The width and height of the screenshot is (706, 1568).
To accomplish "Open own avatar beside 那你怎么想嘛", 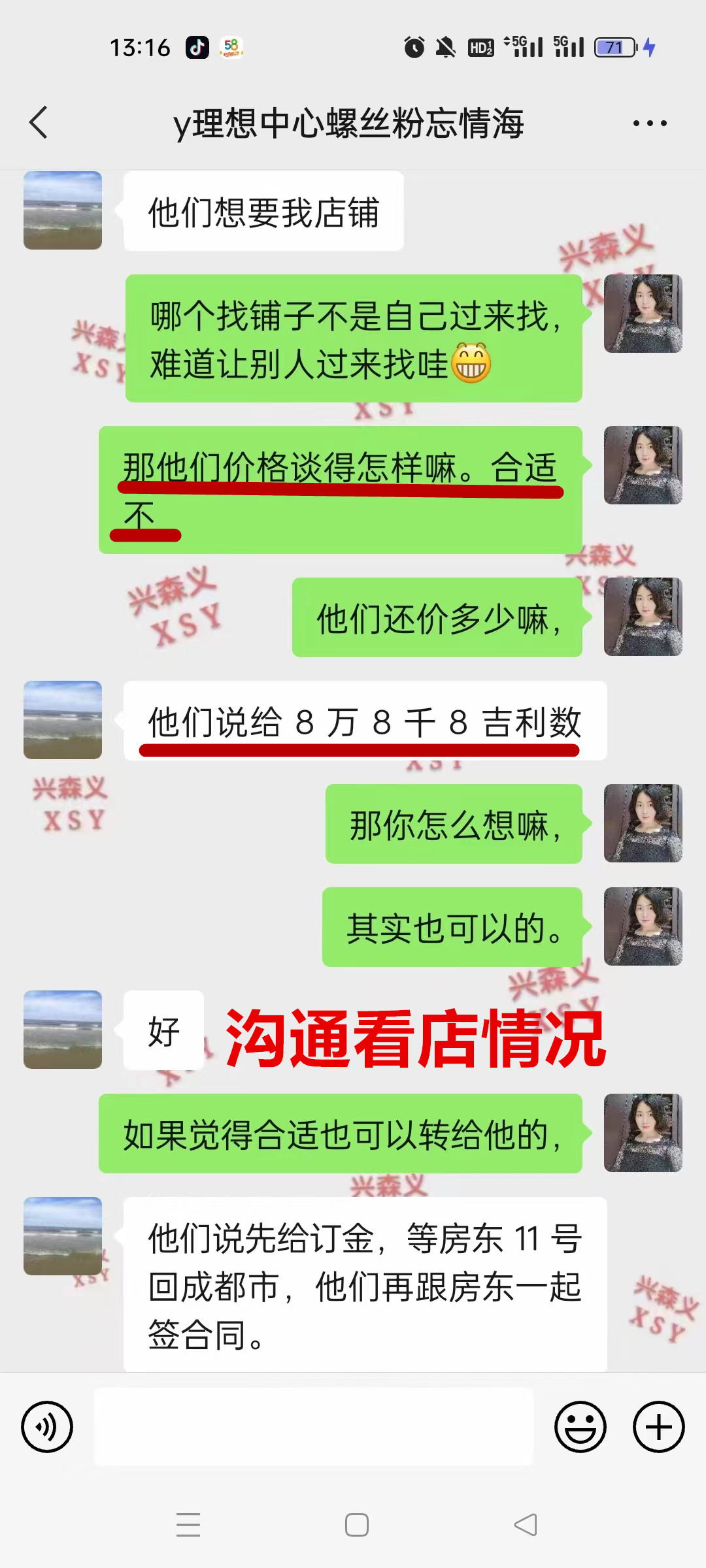I will coord(643,823).
